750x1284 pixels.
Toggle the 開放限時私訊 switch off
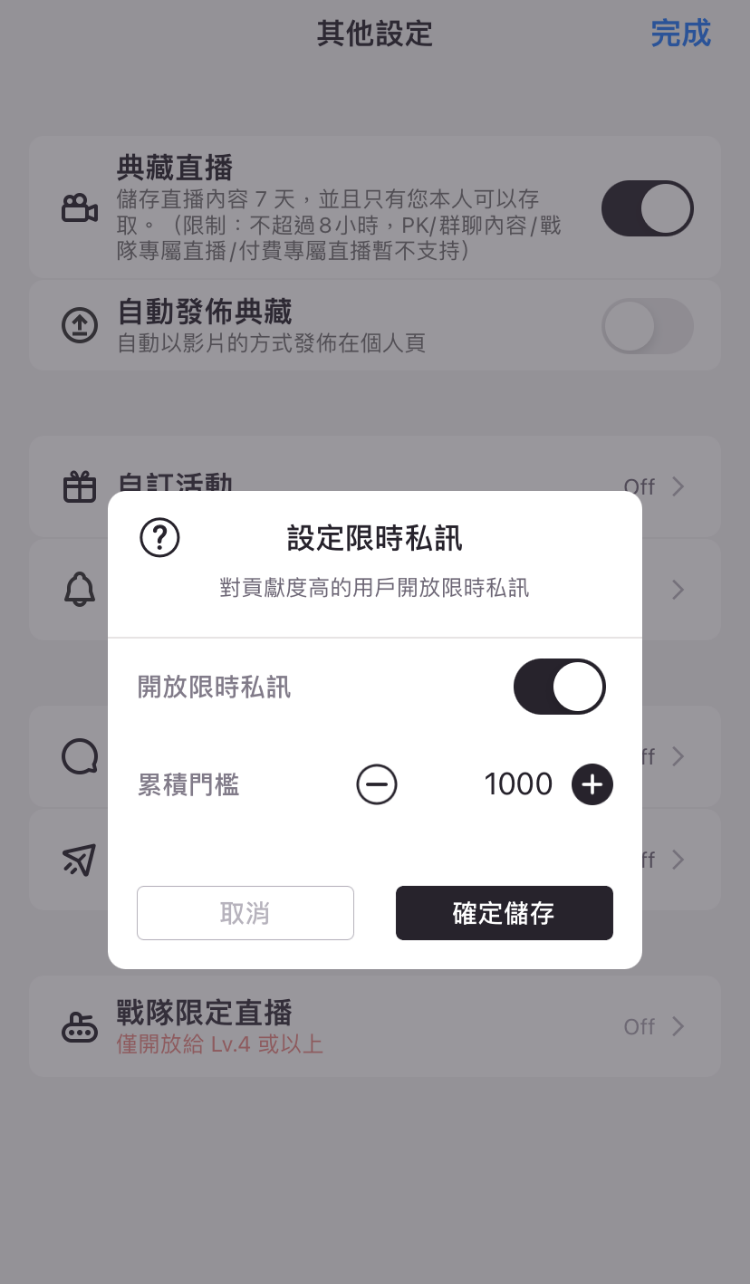[x=559, y=687]
